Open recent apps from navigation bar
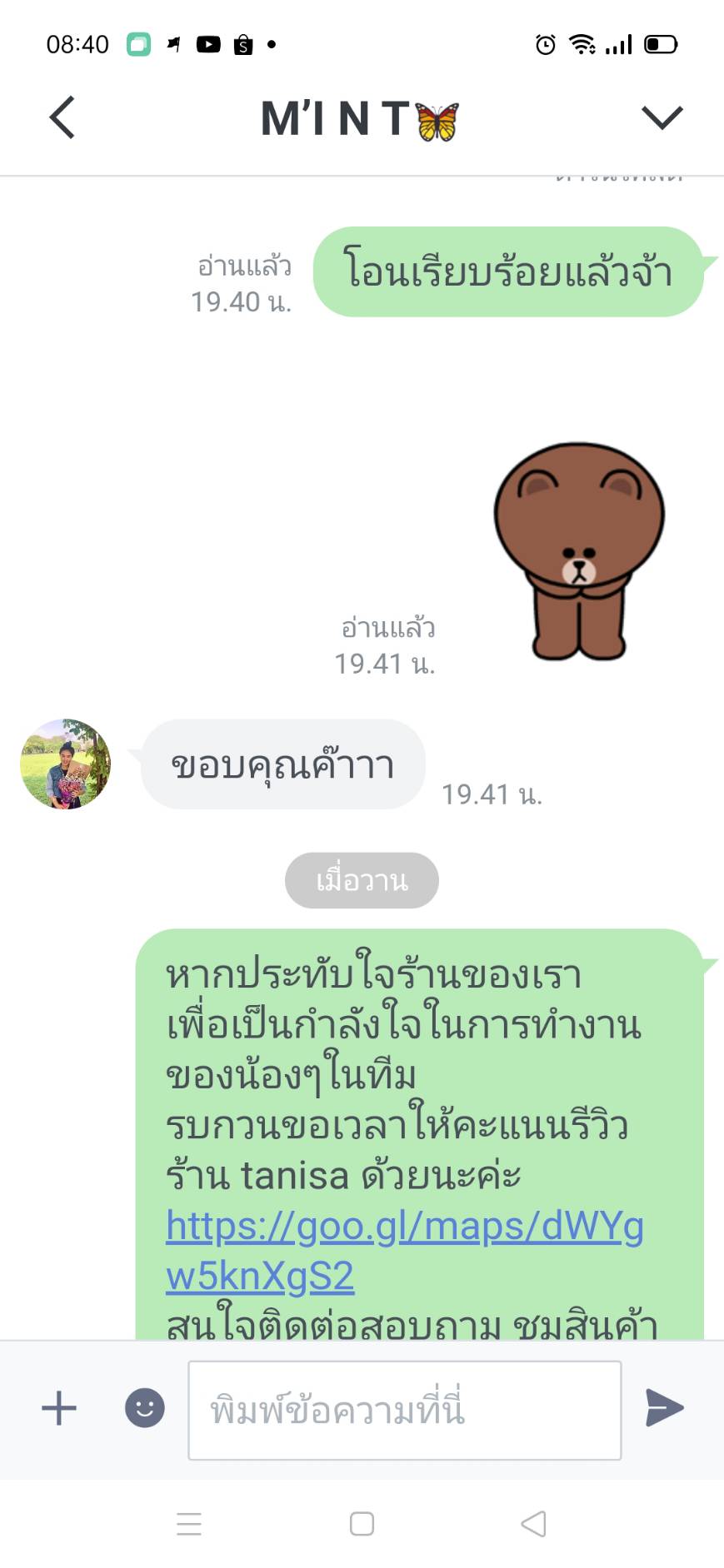The width and height of the screenshot is (724, 1568). [189, 1524]
